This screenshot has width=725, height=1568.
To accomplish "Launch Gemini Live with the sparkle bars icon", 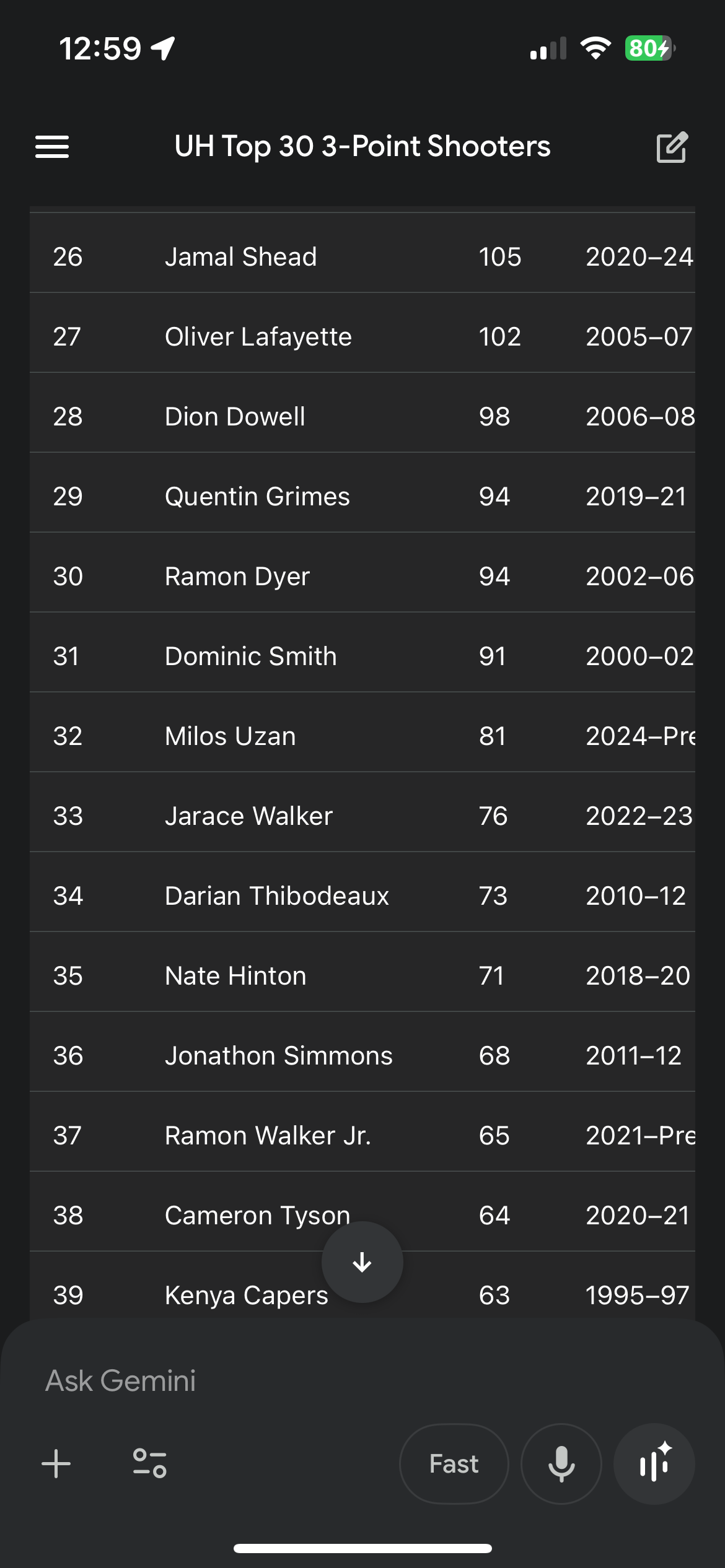I will (654, 1464).
